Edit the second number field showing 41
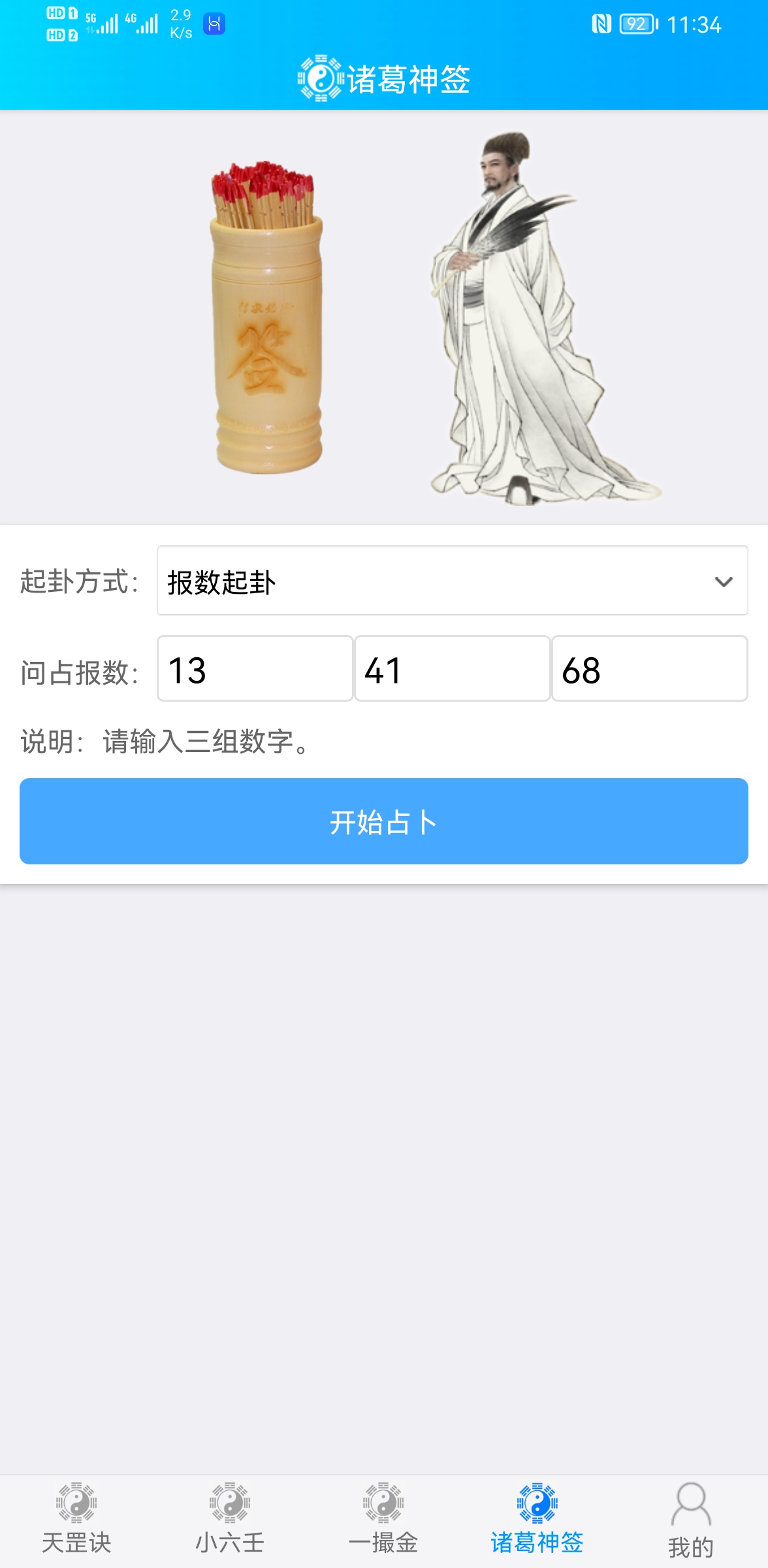Screen dimensions: 768x1568 [x=452, y=669]
